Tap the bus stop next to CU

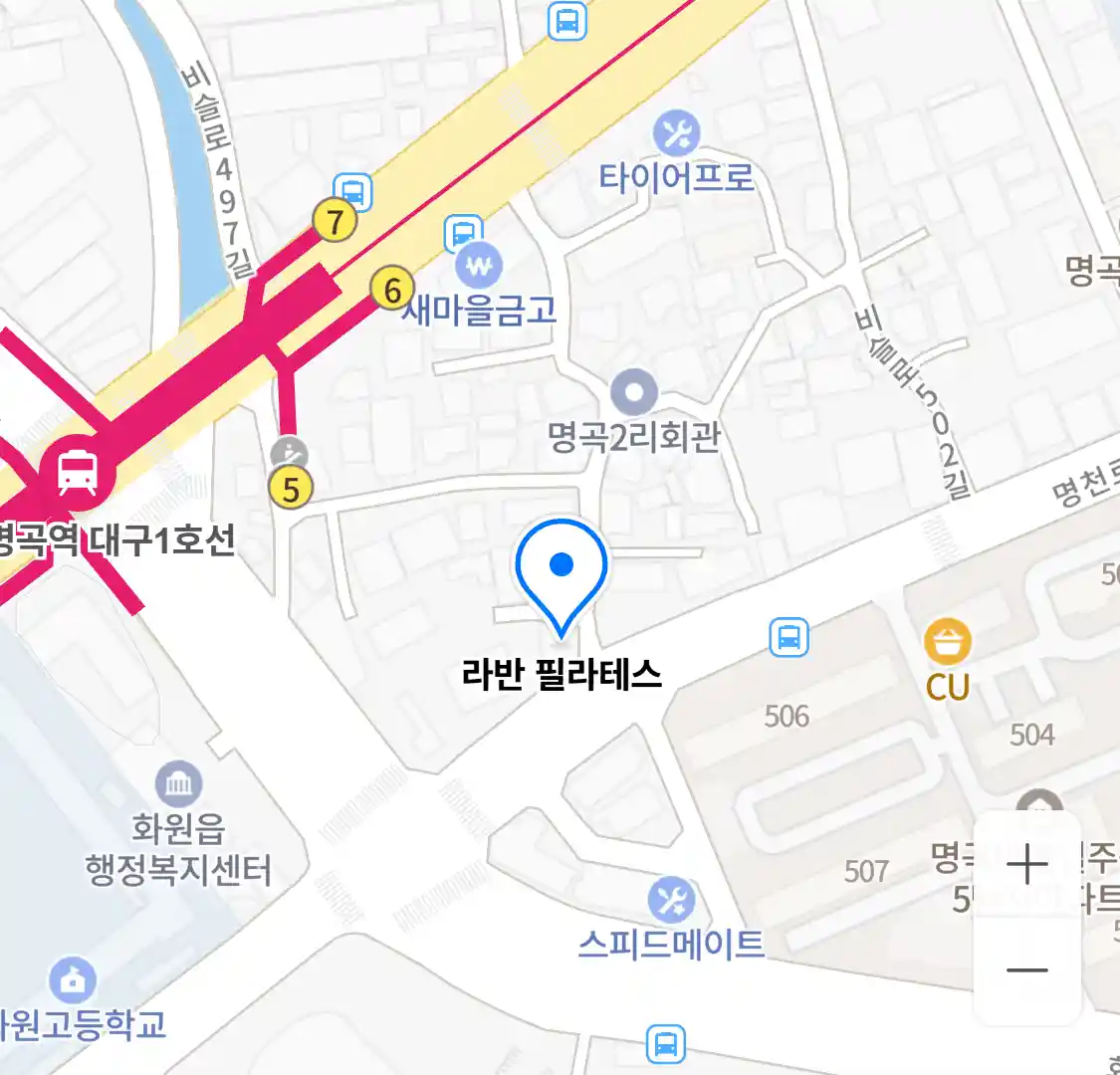coord(788,637)
